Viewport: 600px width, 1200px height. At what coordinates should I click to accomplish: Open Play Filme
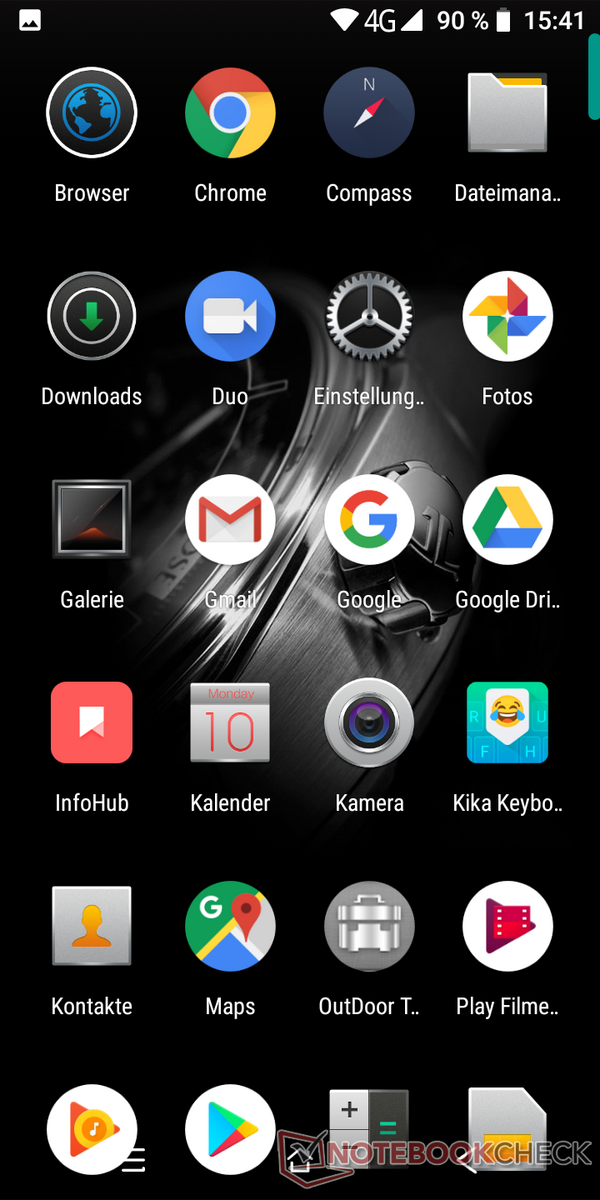click(507, 925)
